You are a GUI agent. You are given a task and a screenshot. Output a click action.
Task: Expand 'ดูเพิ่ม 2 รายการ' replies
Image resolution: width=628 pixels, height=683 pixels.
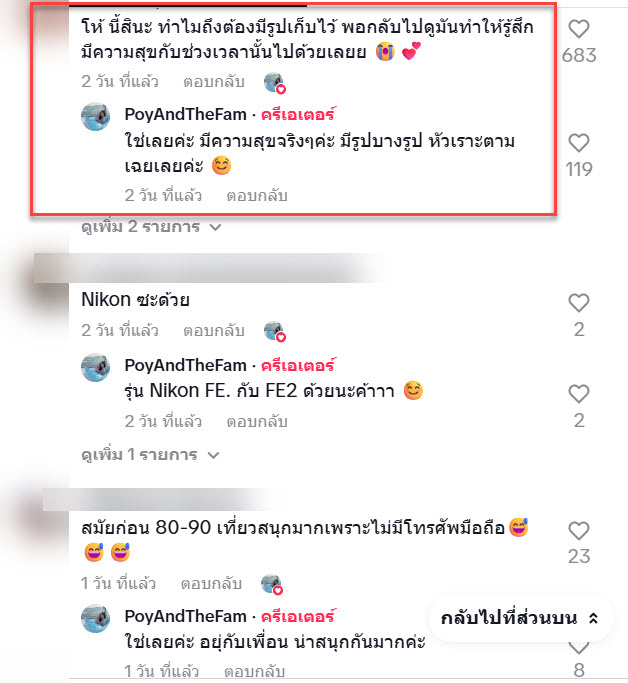150,227
